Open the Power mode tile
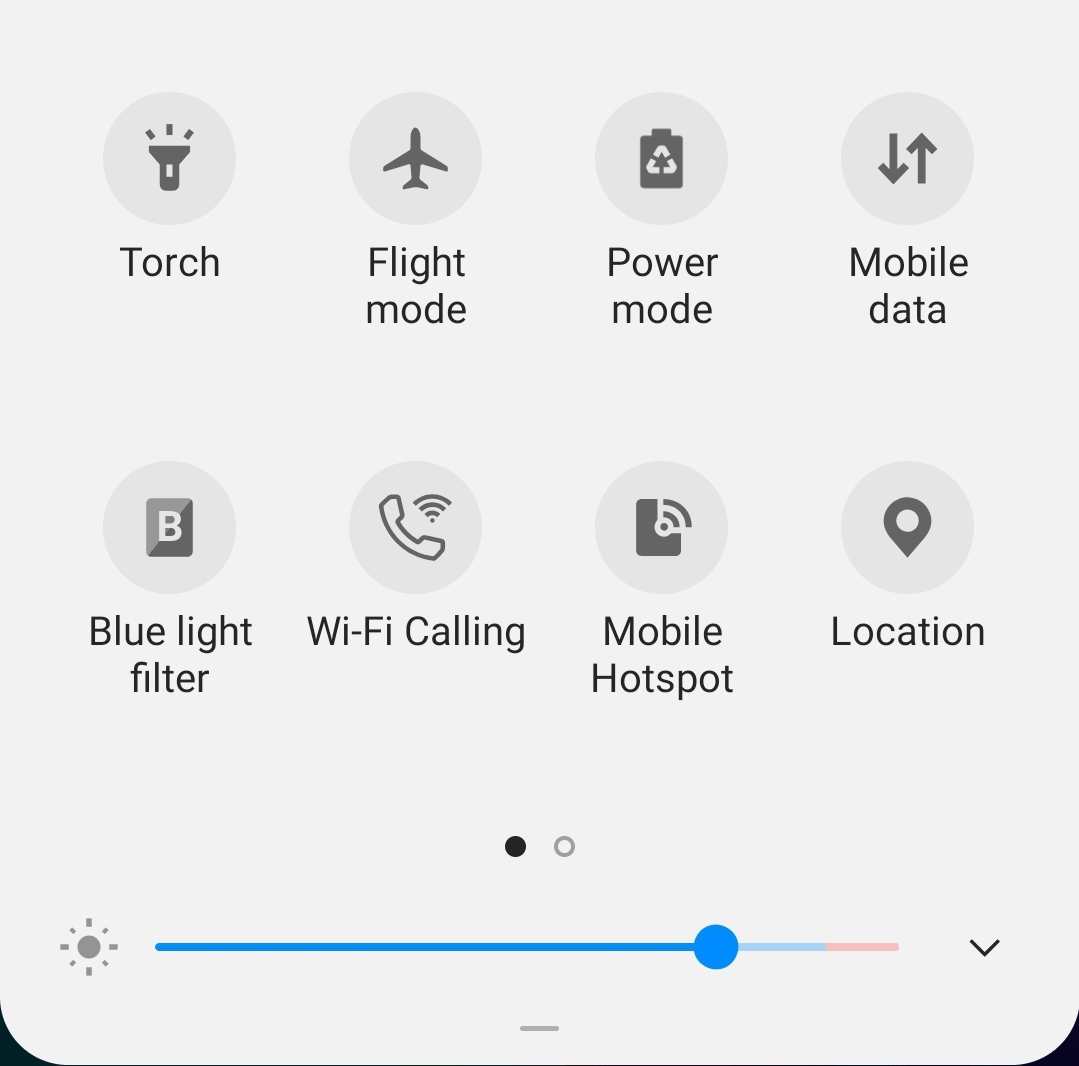The image size is (1079, 1066). pyautogui.click(x=661, y=159)
